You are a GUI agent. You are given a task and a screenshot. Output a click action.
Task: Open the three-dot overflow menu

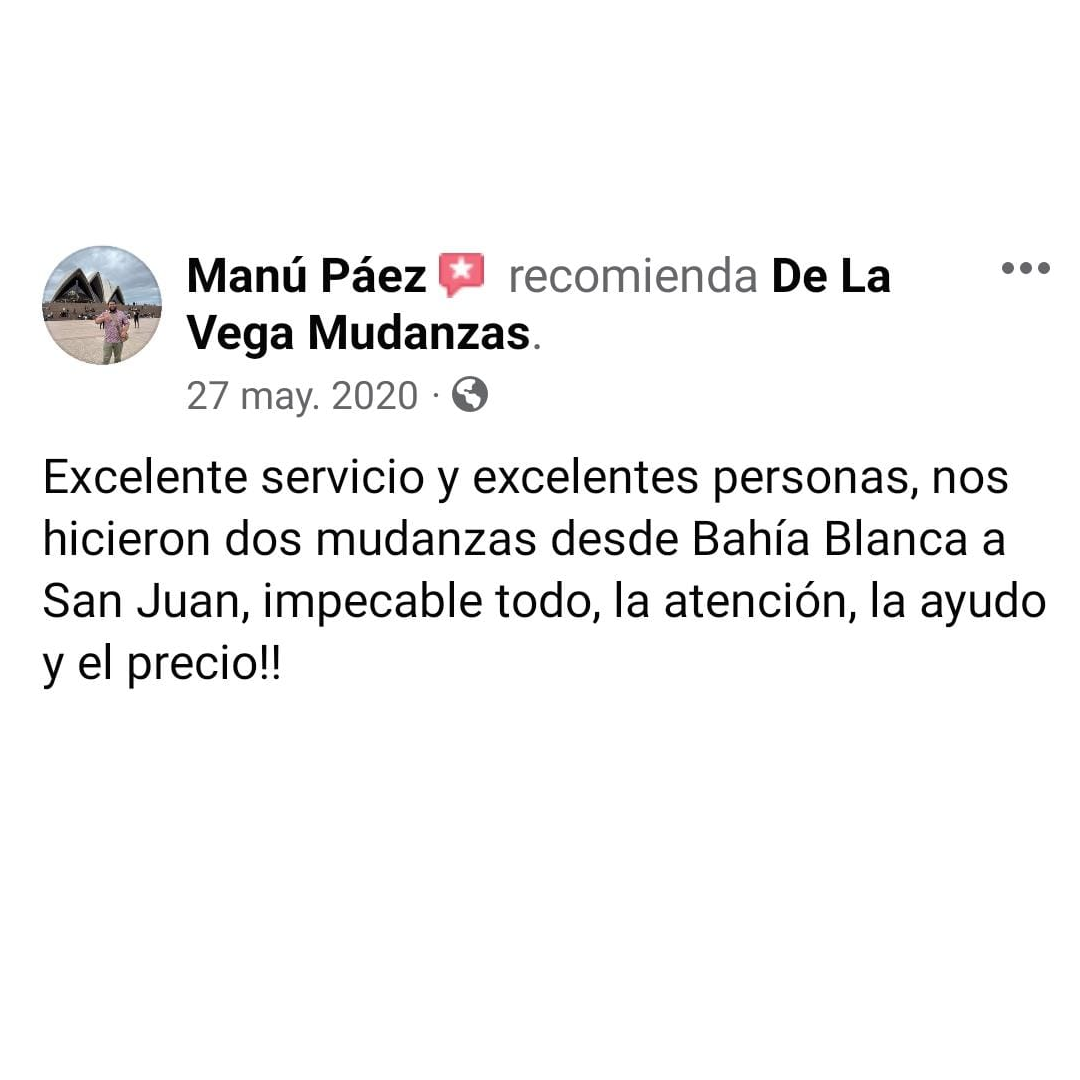point(1025,268)
